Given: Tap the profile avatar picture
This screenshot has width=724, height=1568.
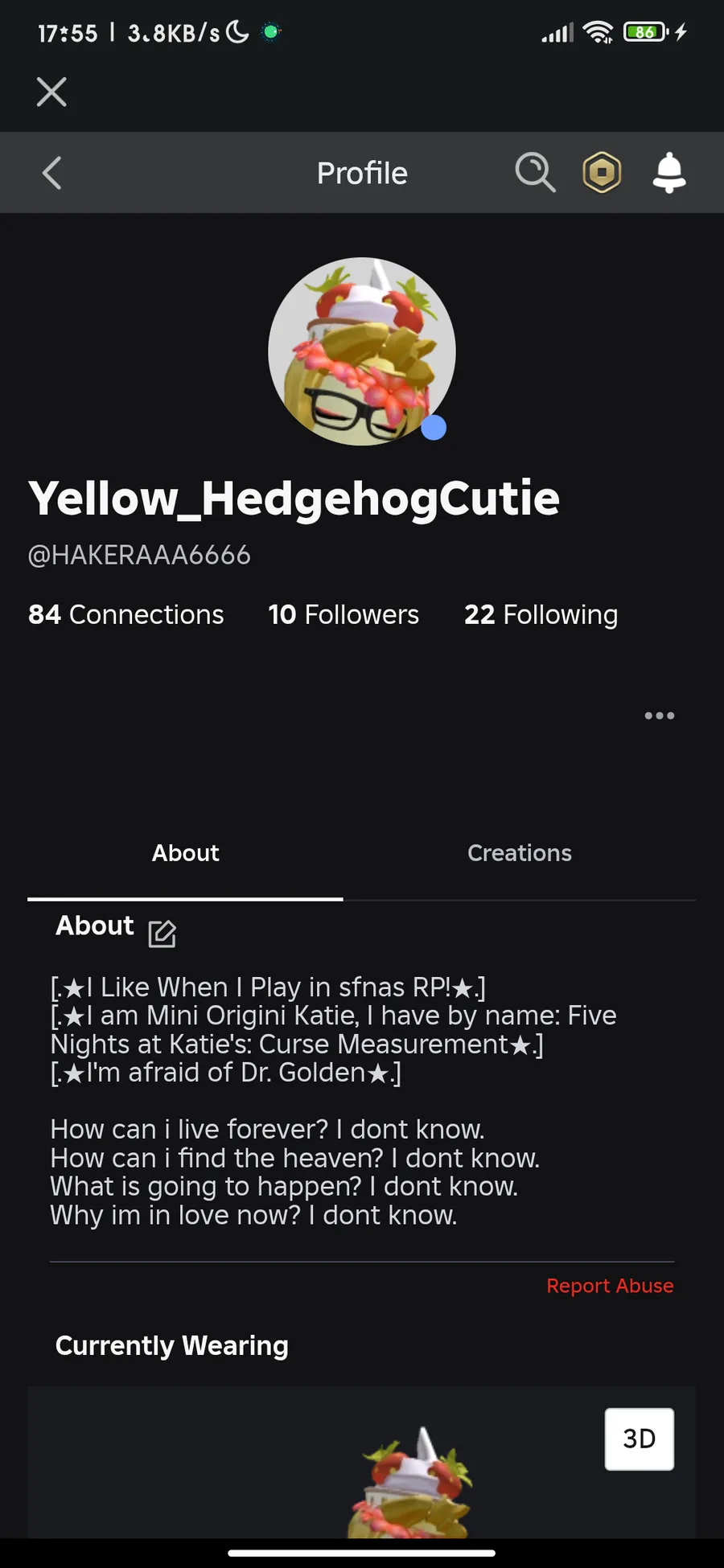Looking at the screenshot, I should tap(362, 351).
